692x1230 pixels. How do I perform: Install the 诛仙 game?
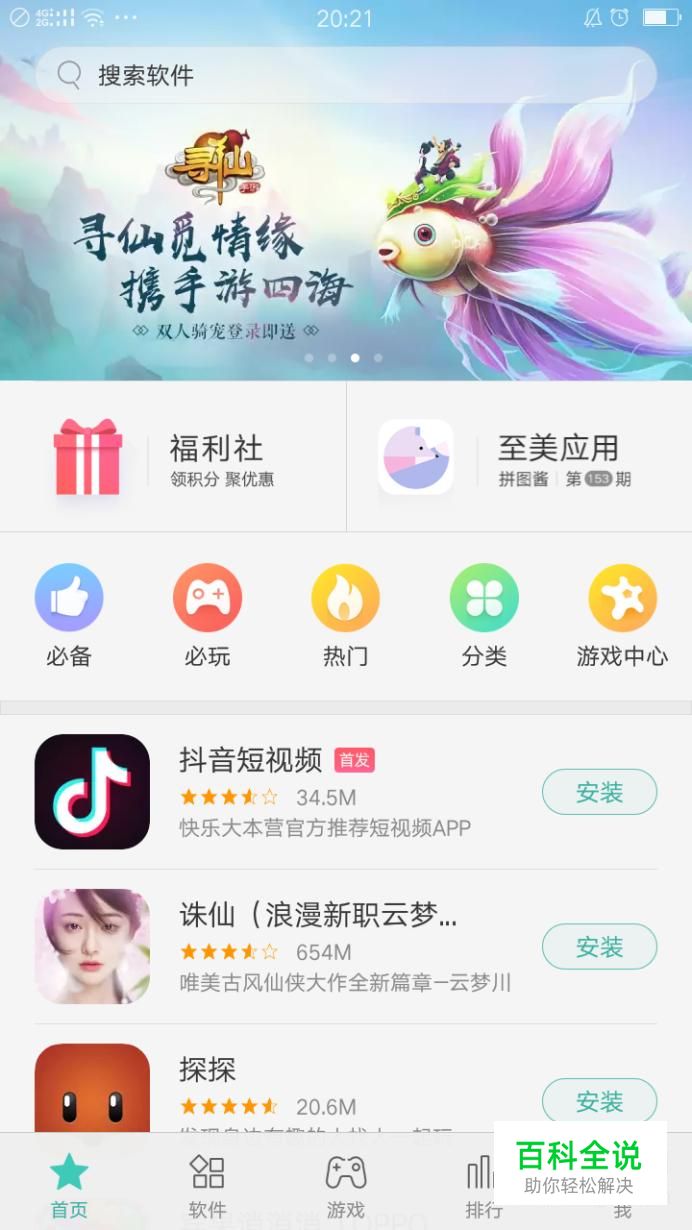[599, 947]
